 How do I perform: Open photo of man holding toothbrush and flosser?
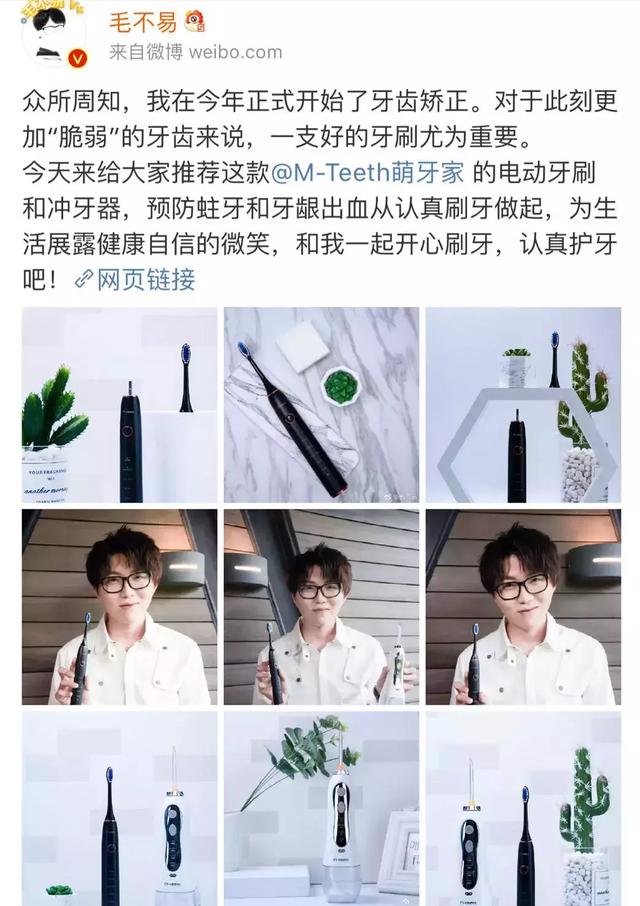[x=321, y=607]
